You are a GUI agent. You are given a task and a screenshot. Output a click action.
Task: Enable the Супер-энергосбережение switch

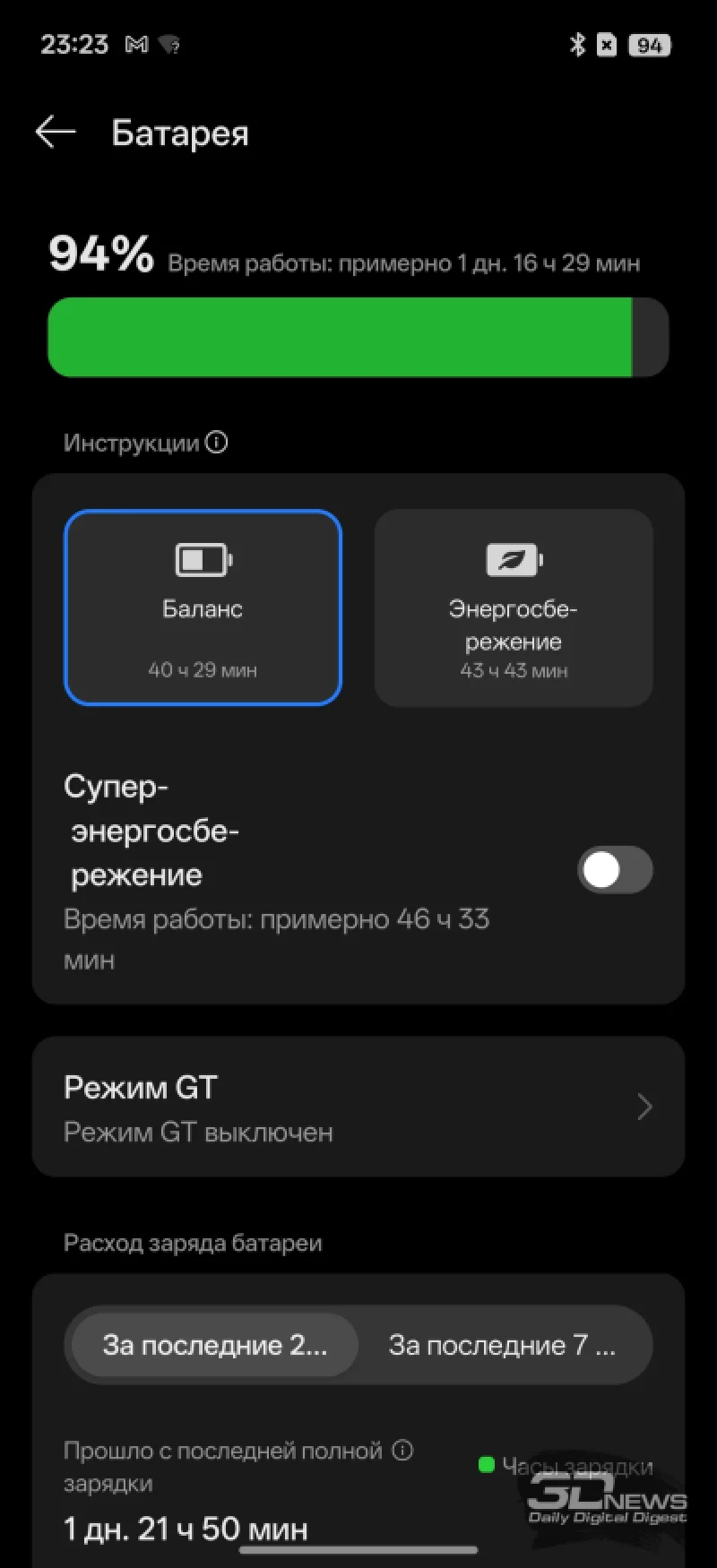point(615,870)
